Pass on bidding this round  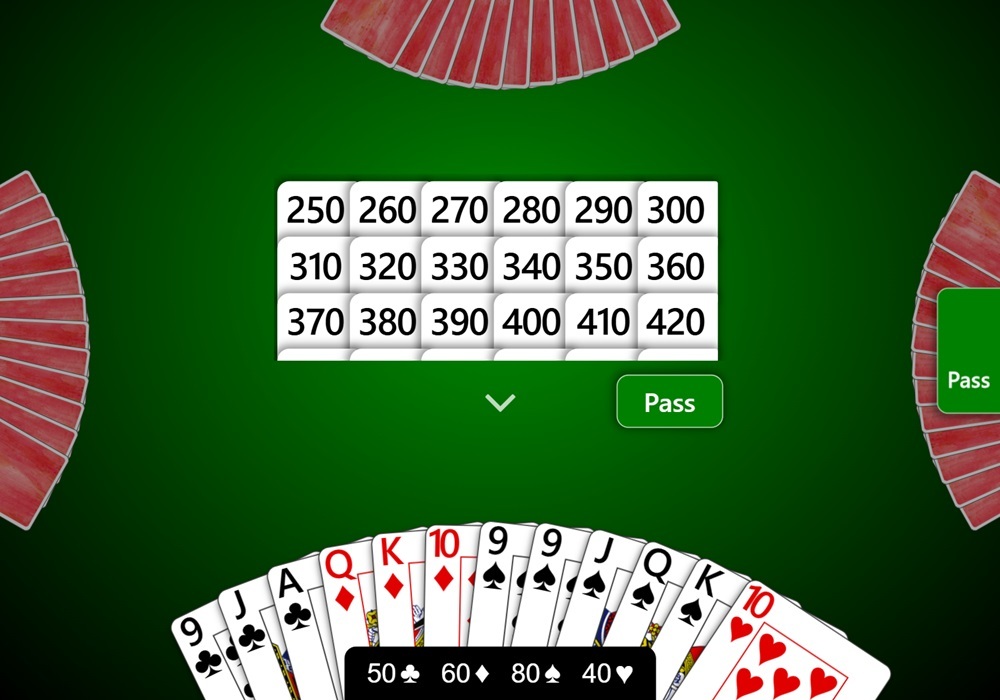pos(669,402)
